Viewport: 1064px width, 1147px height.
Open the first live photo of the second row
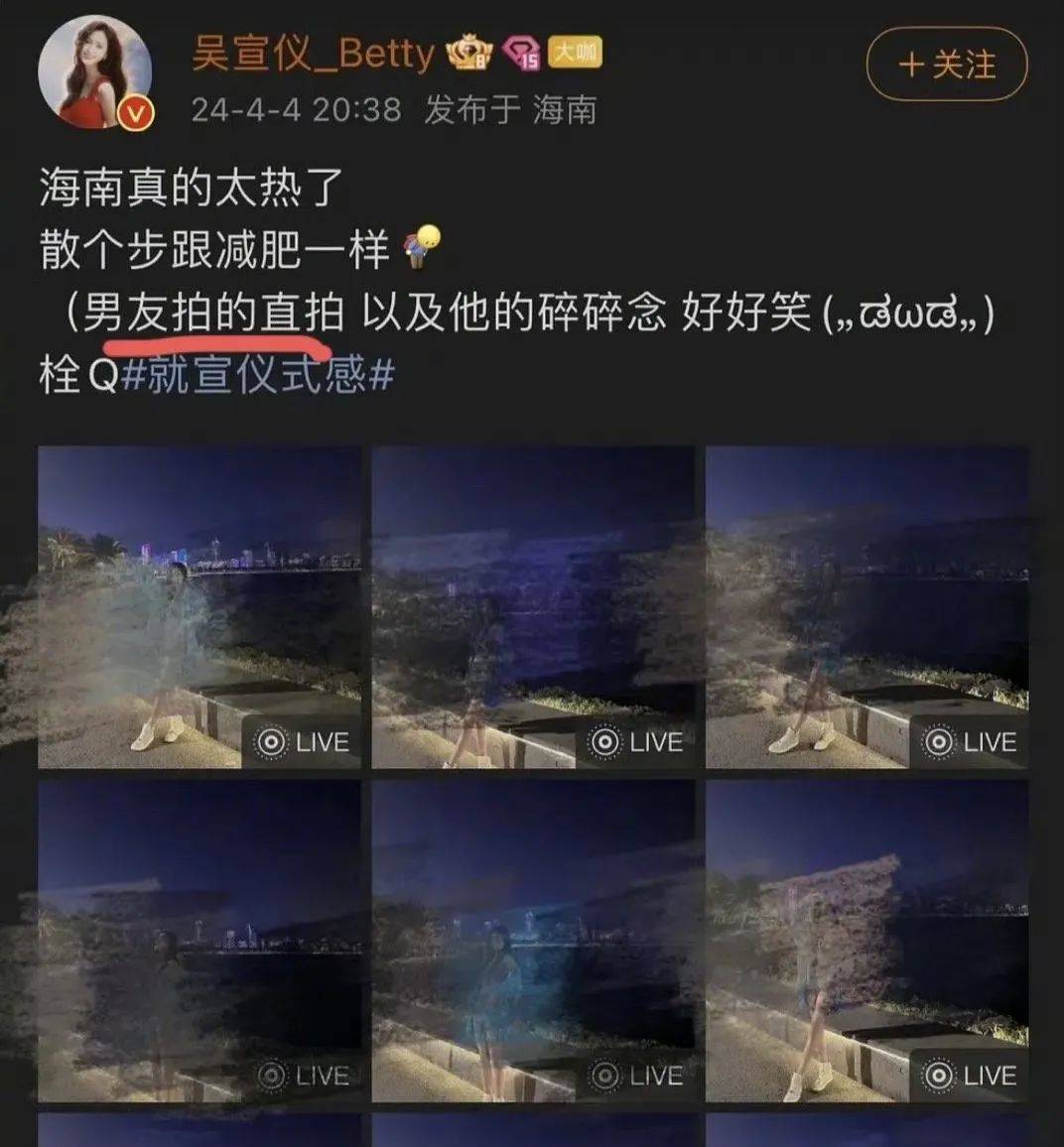[x=199, y=941]
